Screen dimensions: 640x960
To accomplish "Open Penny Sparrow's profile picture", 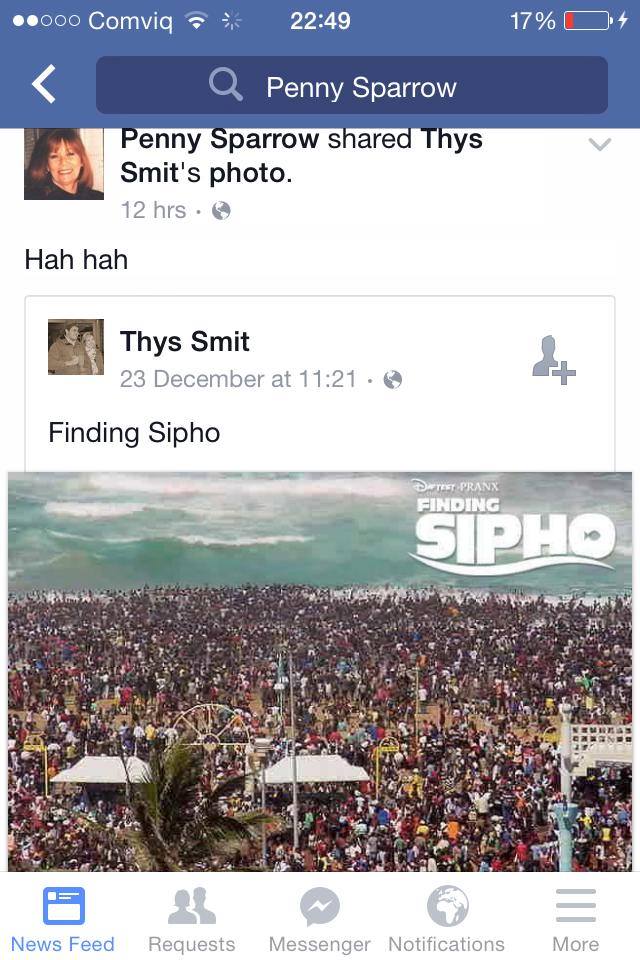I will coord(64,163).
